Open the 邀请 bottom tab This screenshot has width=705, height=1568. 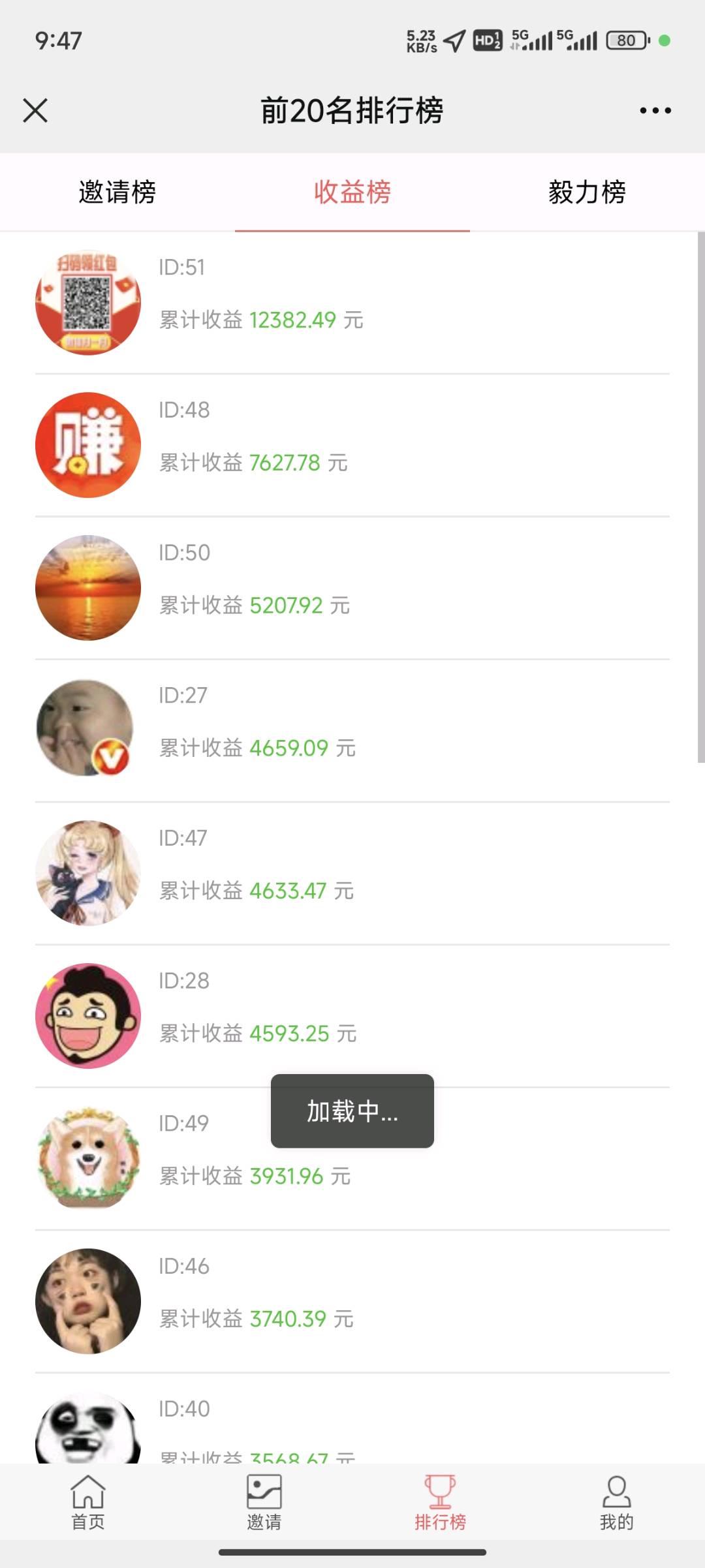coord(264,1503)
